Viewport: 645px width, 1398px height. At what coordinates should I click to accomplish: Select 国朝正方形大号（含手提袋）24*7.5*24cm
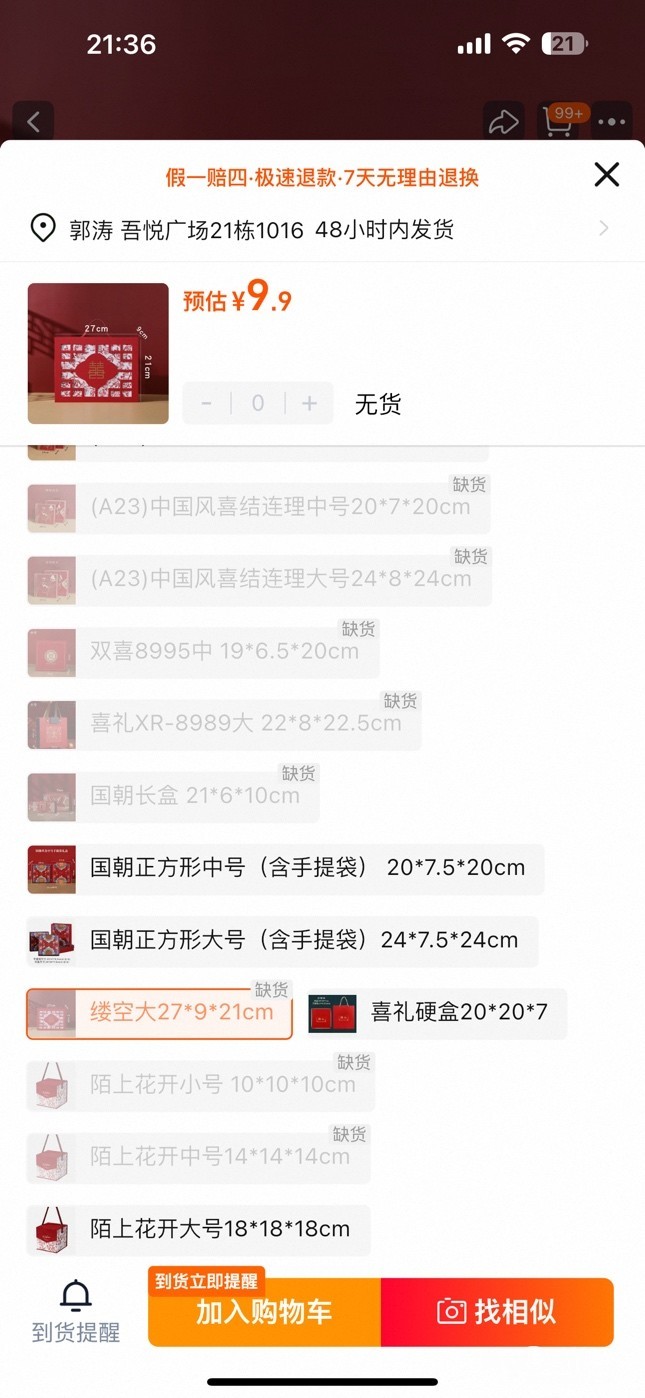pos(282,941)
